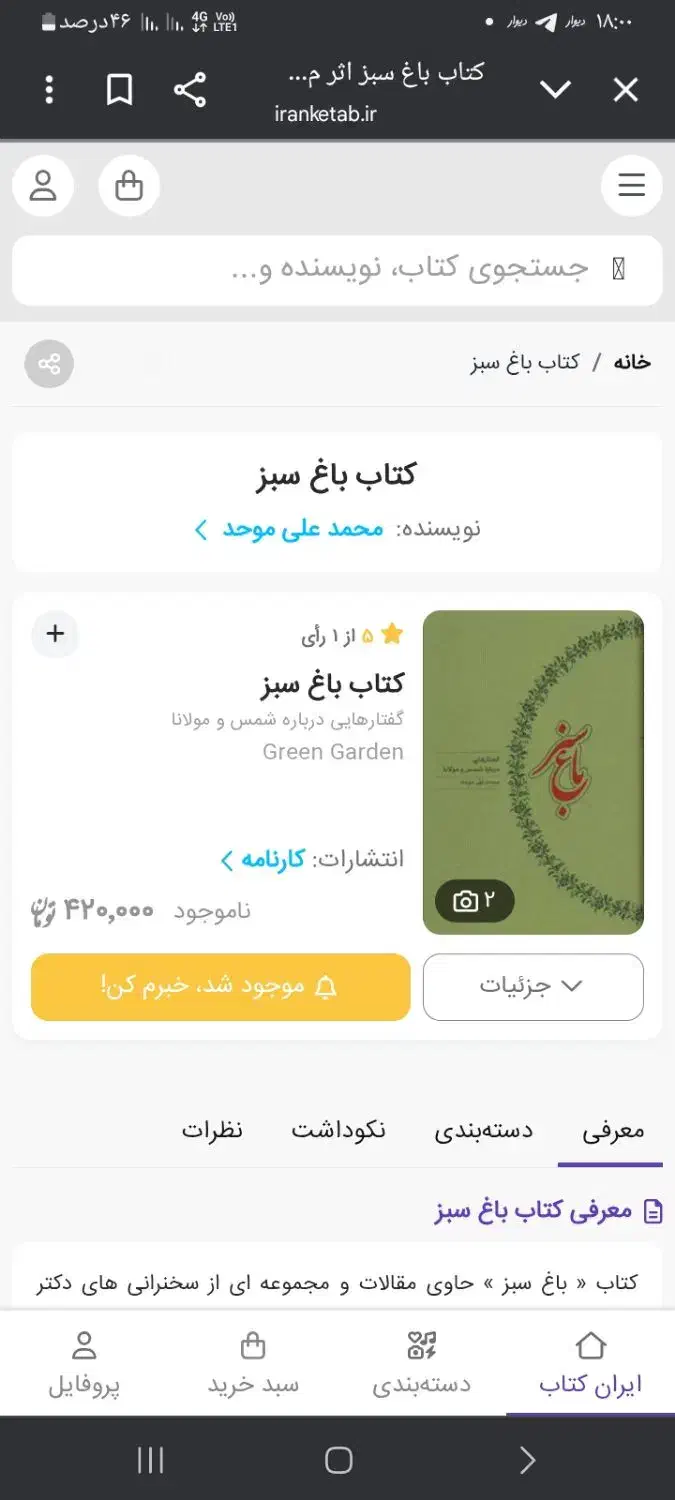Image resolution: width=675 pixels, height=1500 pixels.
Task: Open the shopping bag icon at top
Action: pos(129,186)
